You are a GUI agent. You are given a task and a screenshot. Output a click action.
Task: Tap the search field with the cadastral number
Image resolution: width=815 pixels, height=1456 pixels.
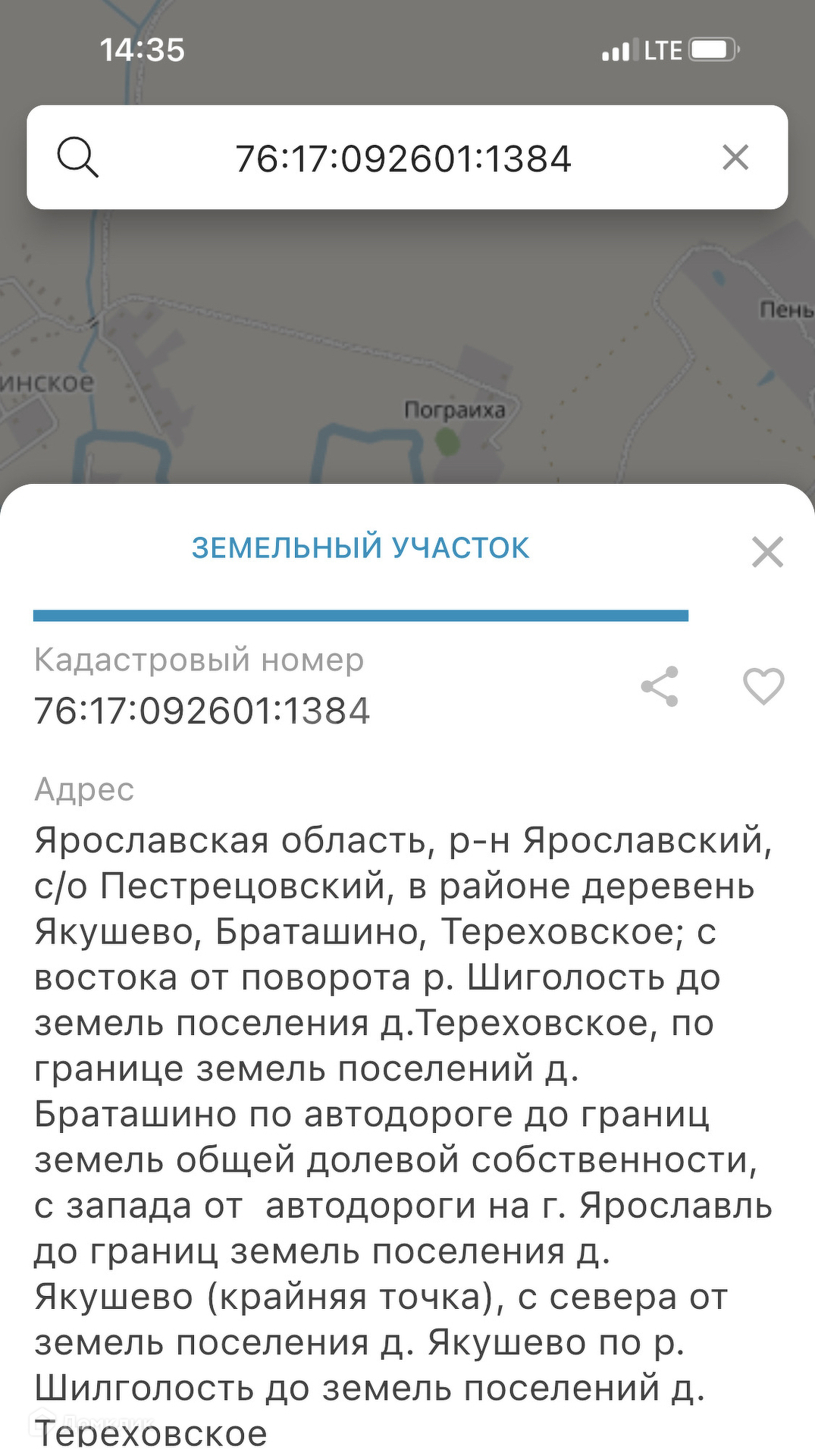pos(403,158)
